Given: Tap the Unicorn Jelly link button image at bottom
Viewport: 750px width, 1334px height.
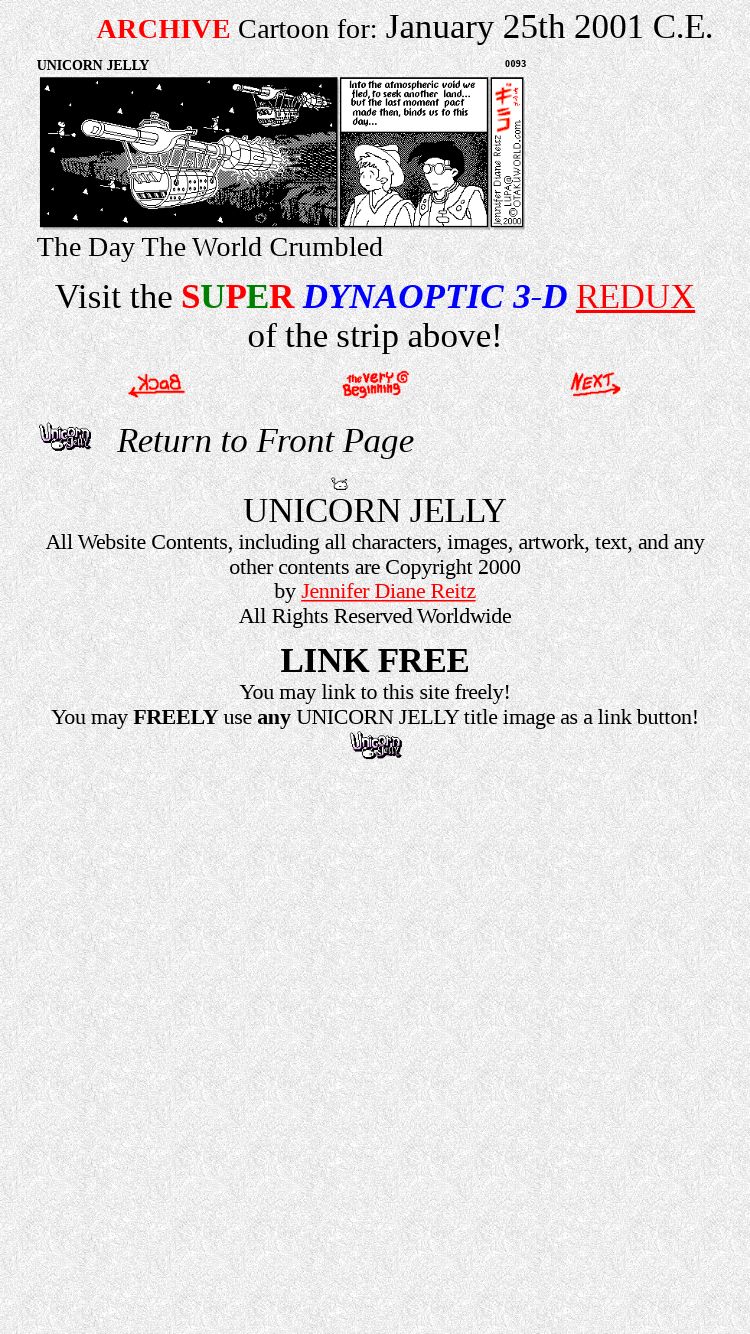Looking at the screenshot, I should point(376,745).
